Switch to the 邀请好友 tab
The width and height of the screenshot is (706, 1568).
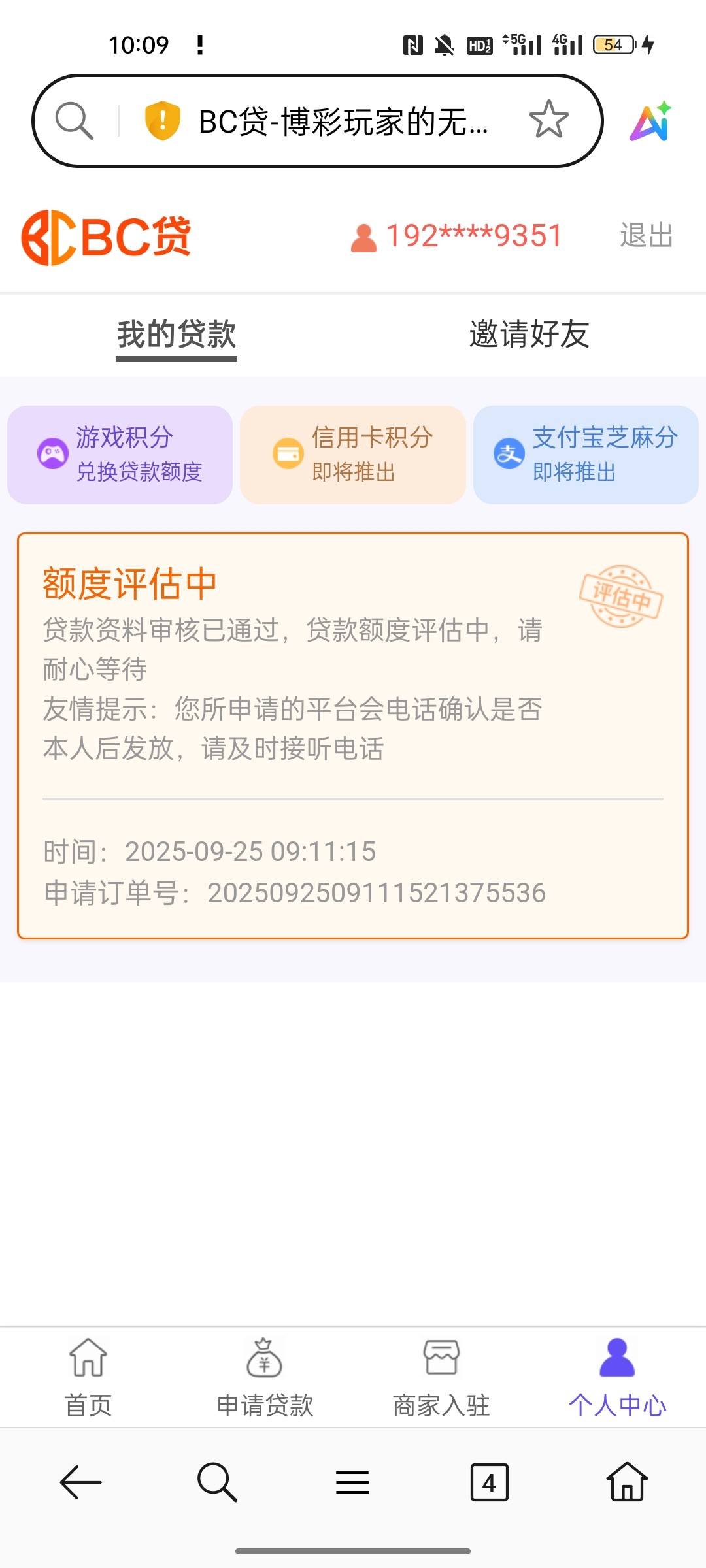[x=528, y=335]
